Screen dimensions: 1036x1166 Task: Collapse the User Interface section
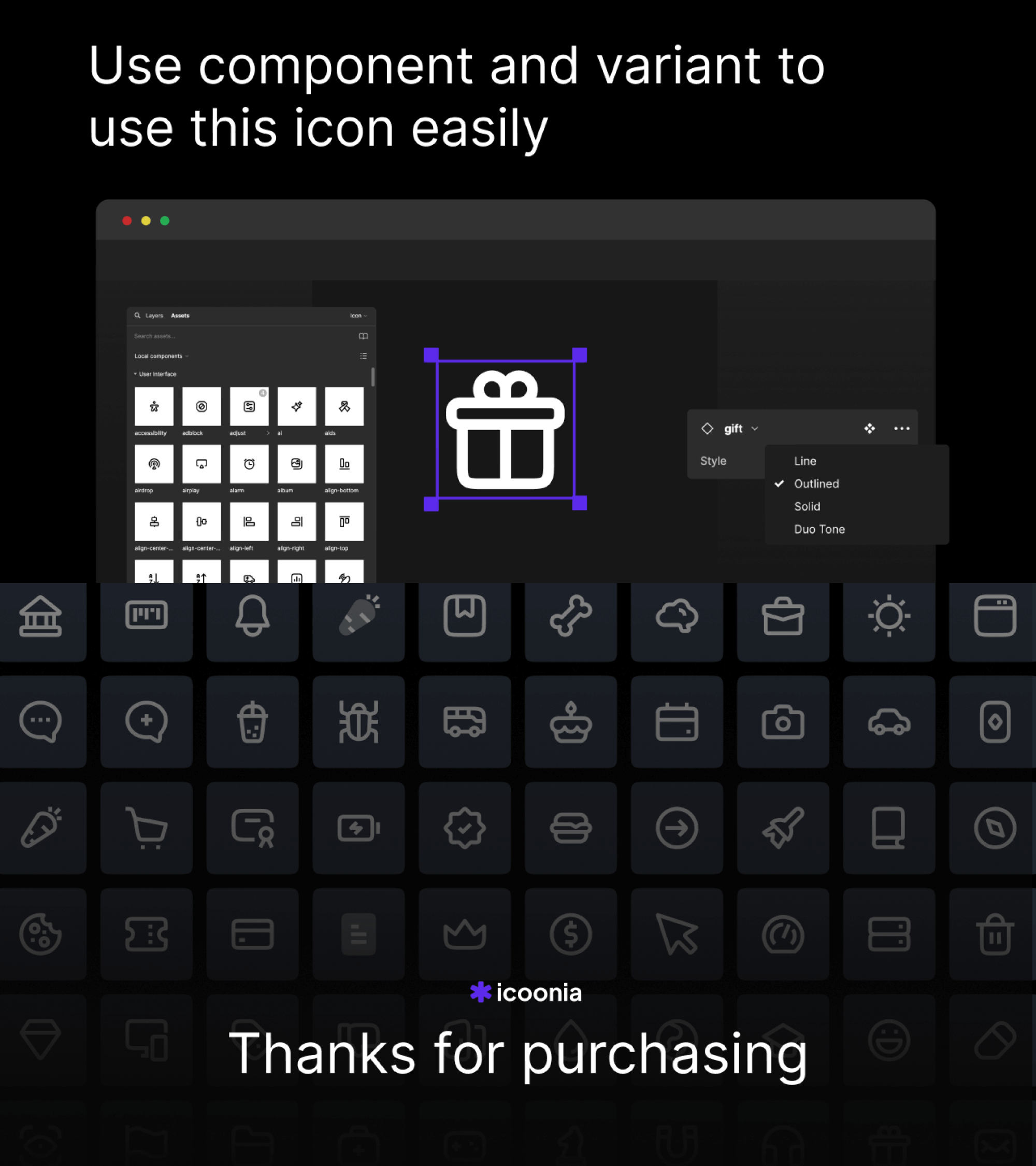point(136,374)
